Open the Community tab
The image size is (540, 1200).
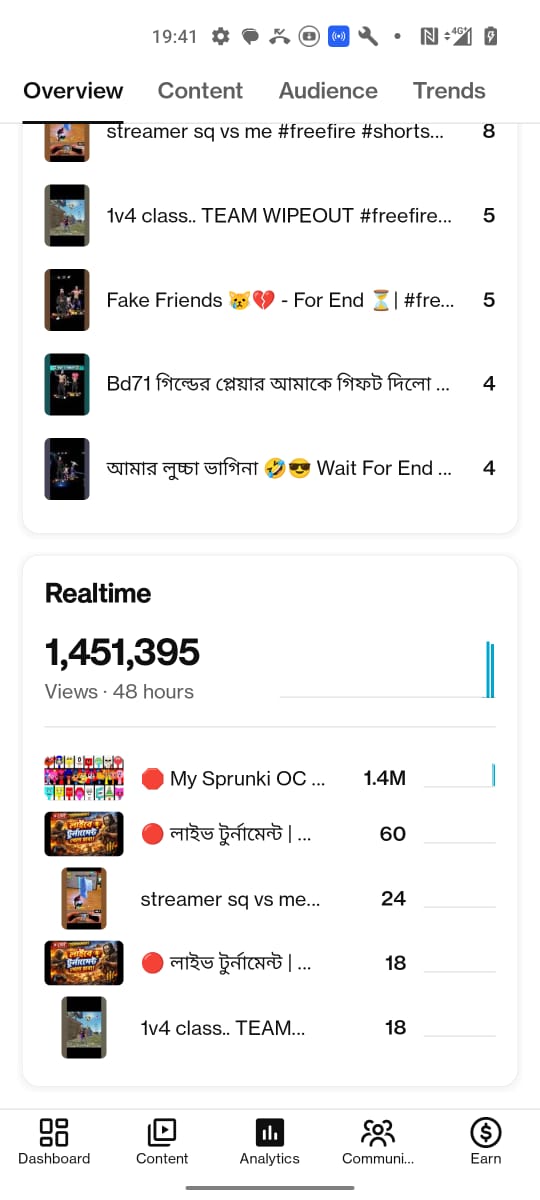coord(378,1141)
